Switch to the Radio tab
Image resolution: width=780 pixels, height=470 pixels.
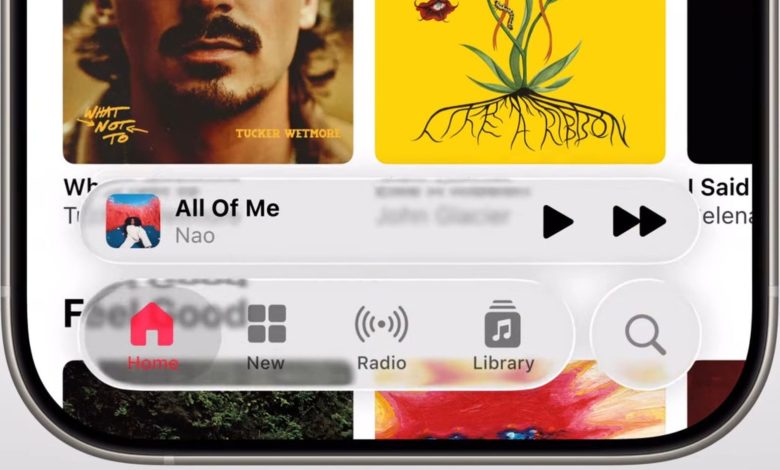[381, 337]
